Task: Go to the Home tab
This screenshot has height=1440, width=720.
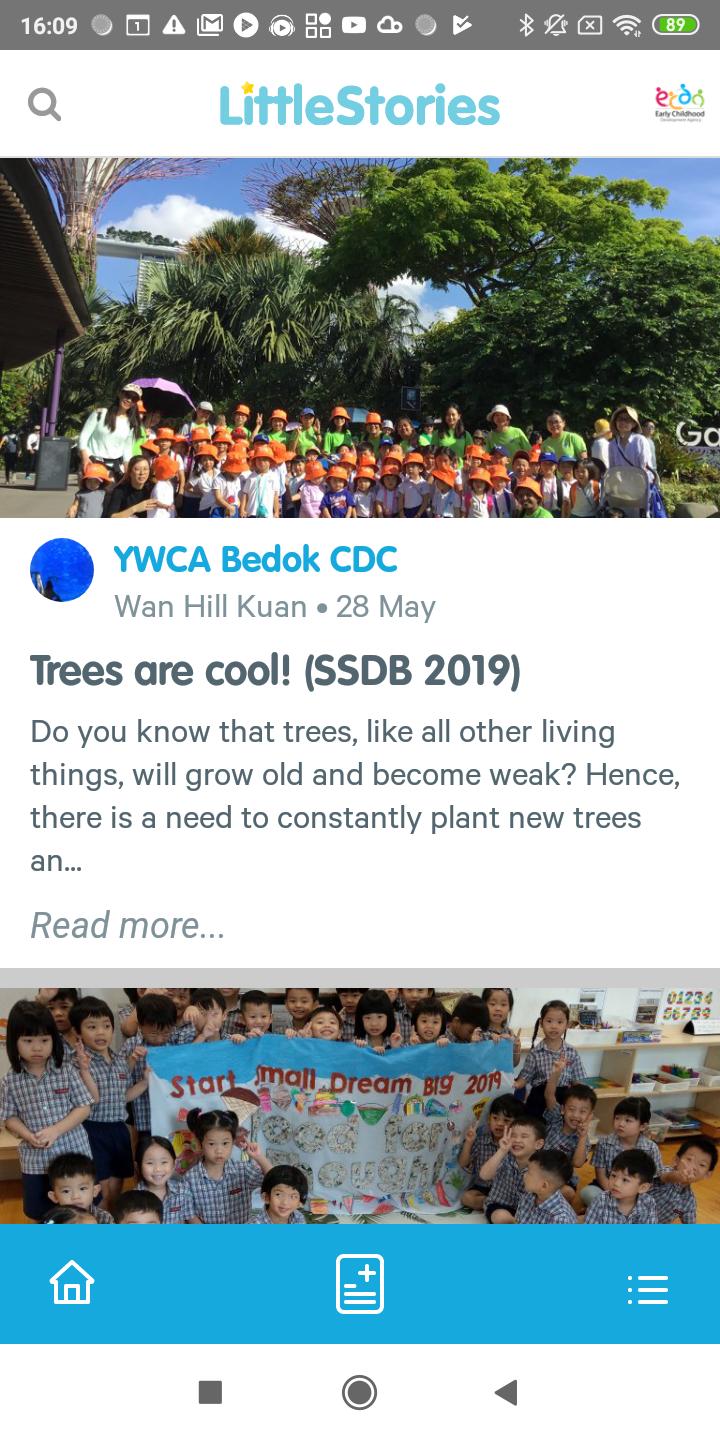Action: pyautogui.click(x=72, y=1284)
